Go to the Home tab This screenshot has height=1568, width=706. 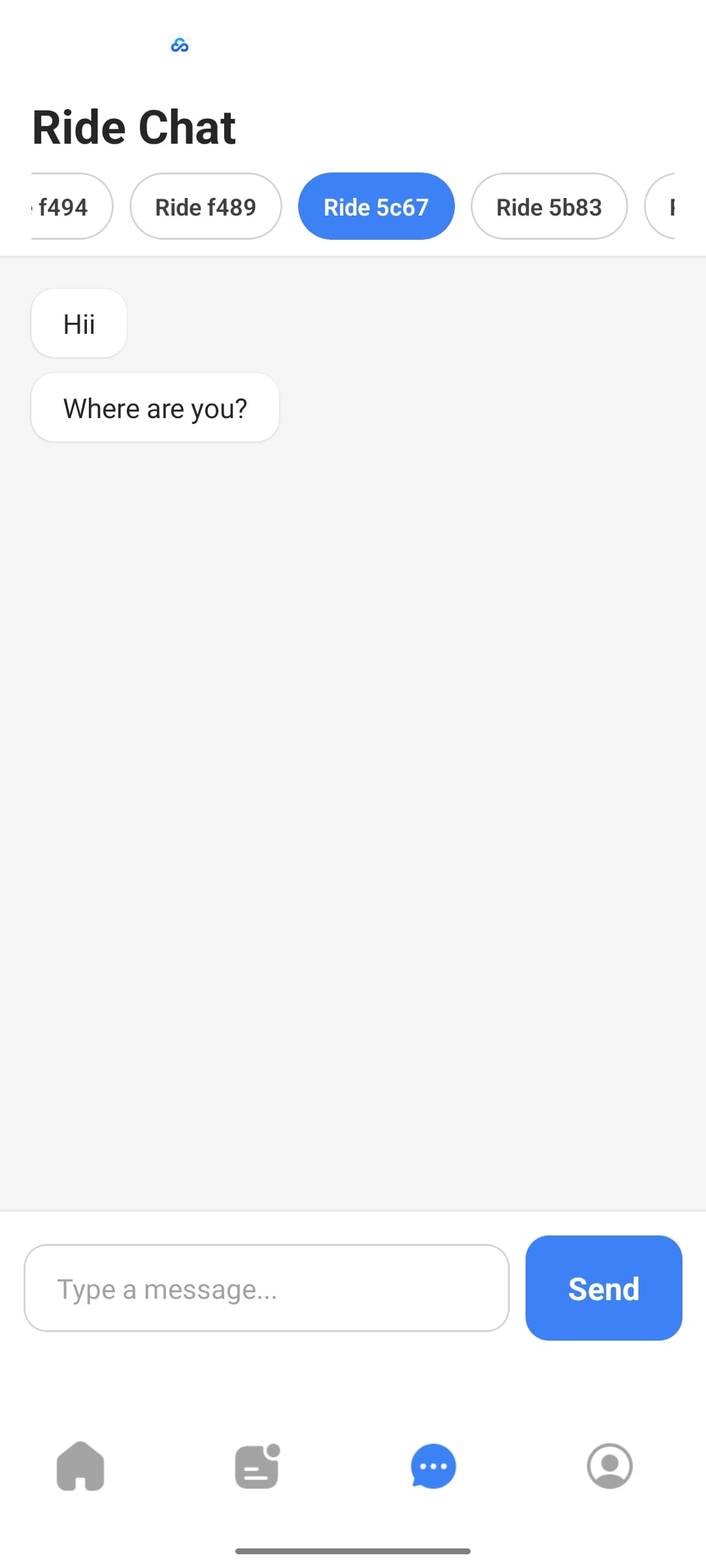click(80, 1466)
